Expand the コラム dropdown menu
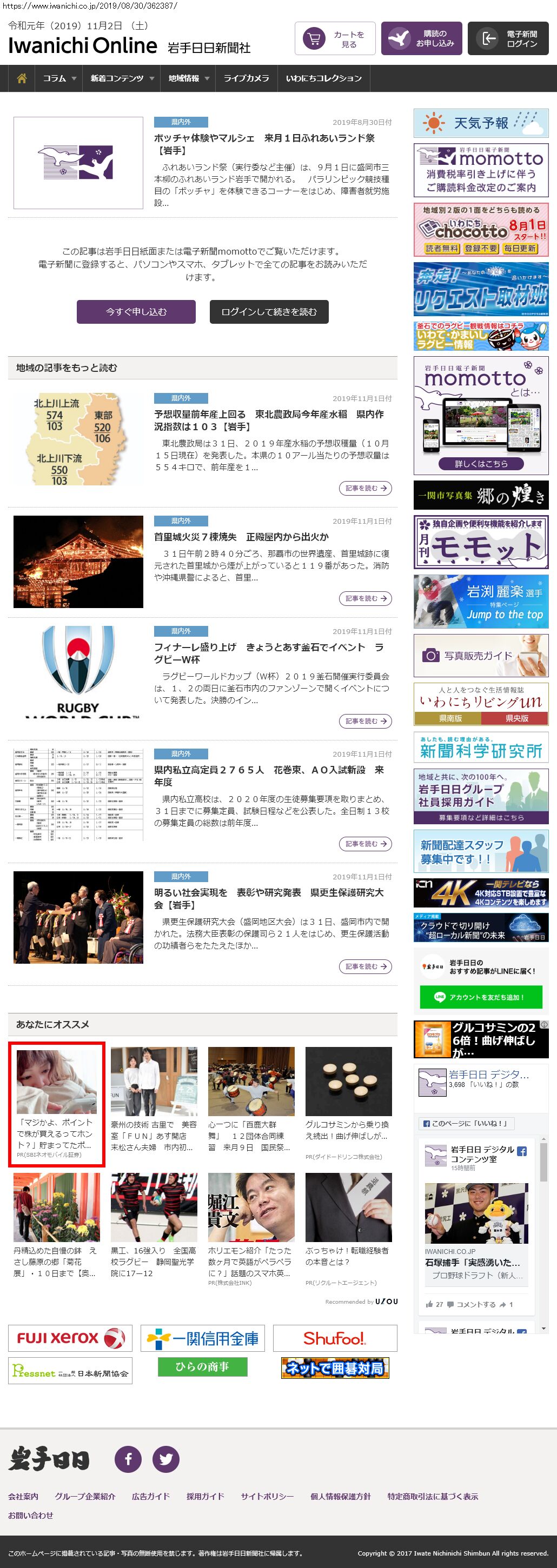 (x=59, y=78)
